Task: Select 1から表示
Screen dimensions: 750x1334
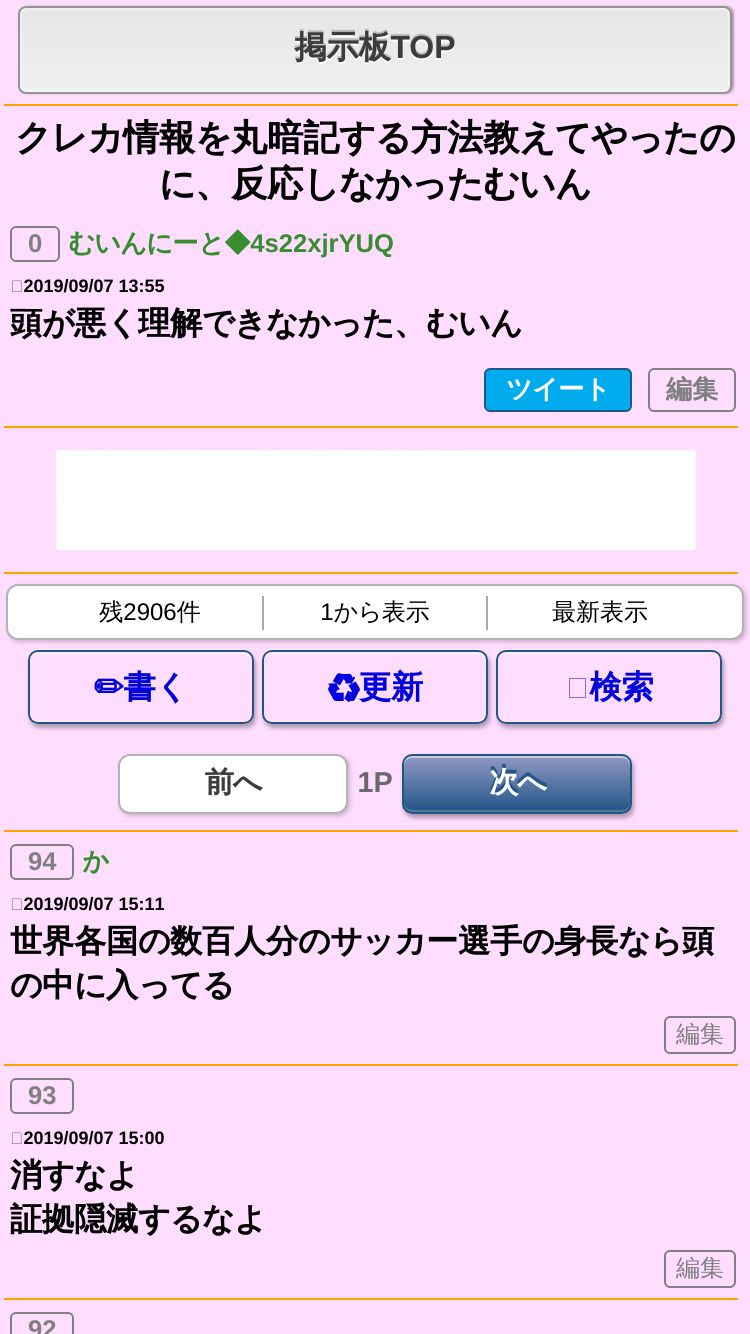Action: (375, 612)
